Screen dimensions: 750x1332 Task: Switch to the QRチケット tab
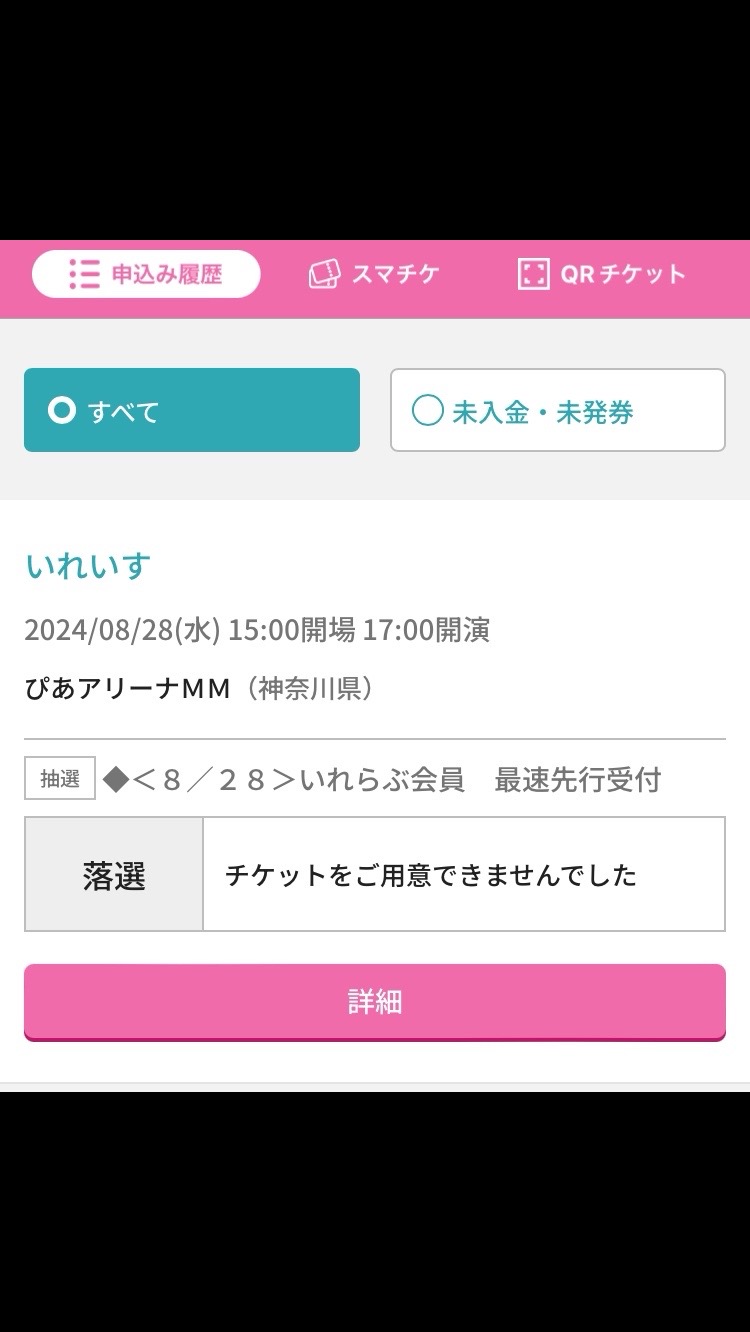[x=602, y=274]
